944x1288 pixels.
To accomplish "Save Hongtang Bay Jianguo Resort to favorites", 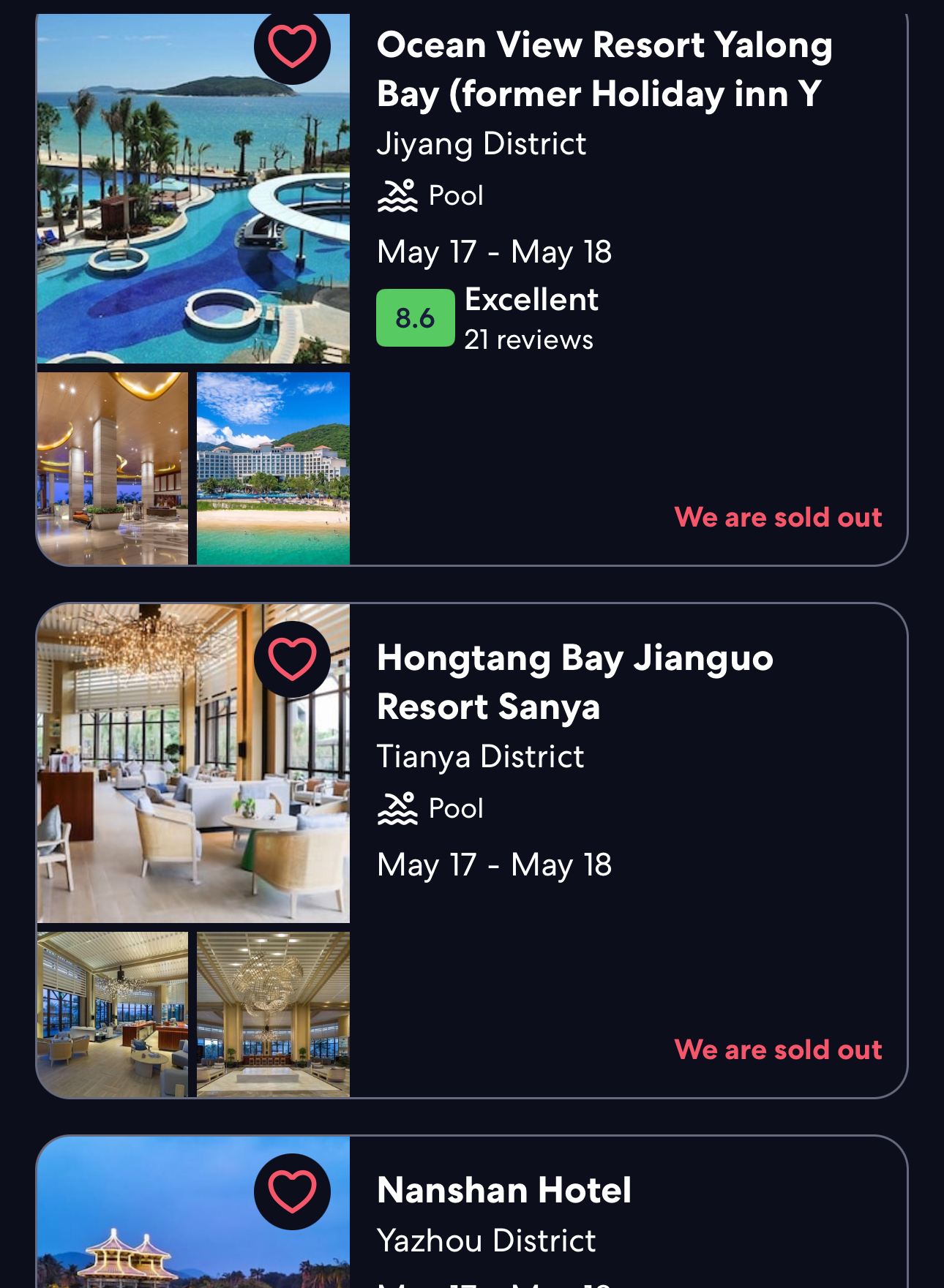I will (x=292, y=659).
